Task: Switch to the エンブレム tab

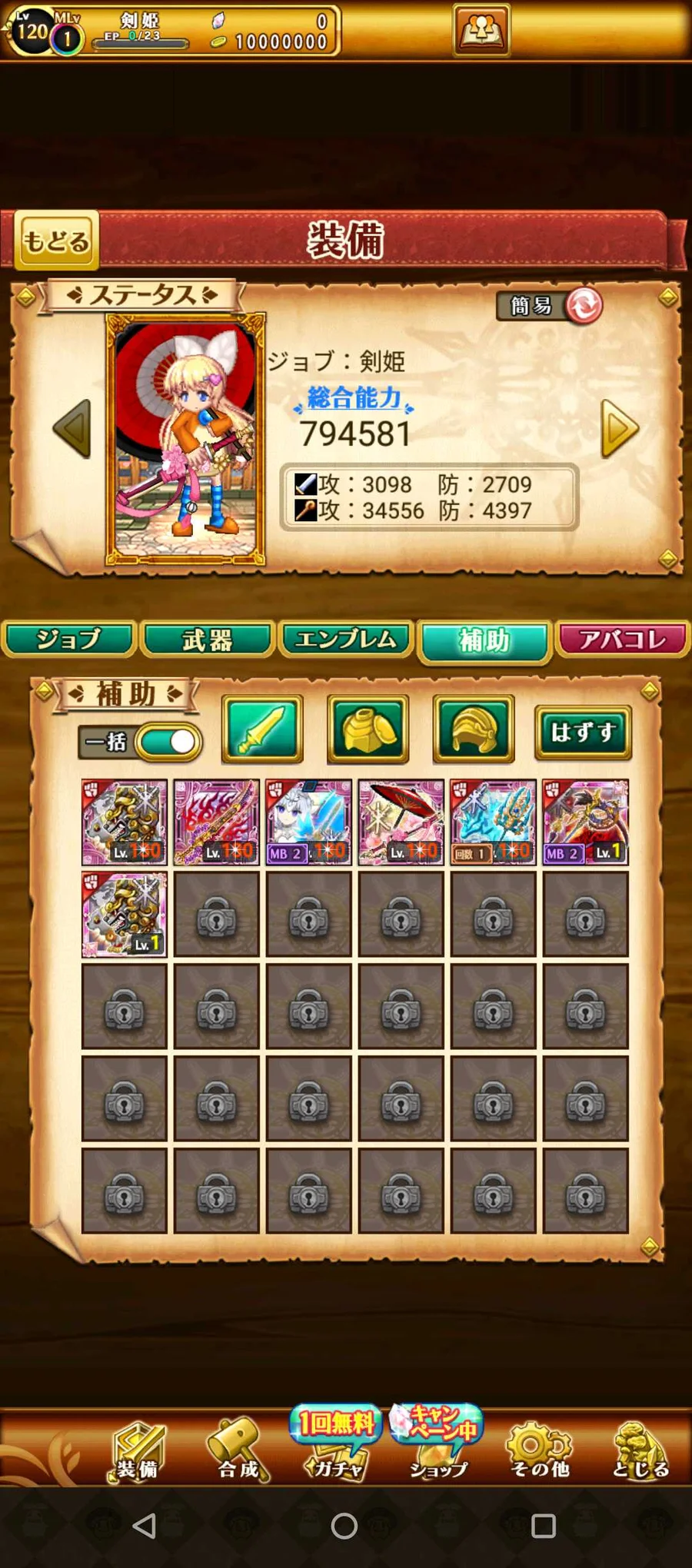Action: tap(346, 639)
